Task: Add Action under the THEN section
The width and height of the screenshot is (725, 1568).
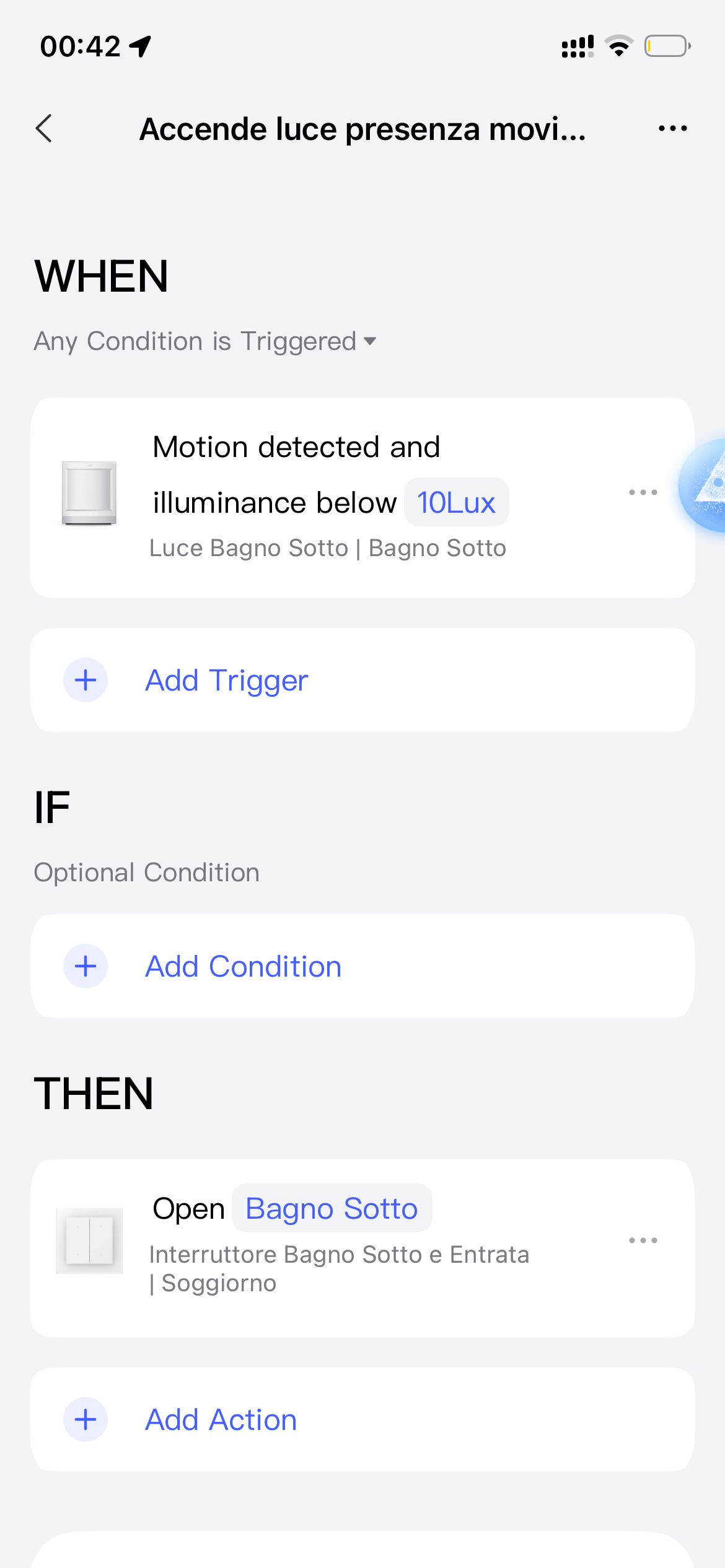Action: (221, 1420)
